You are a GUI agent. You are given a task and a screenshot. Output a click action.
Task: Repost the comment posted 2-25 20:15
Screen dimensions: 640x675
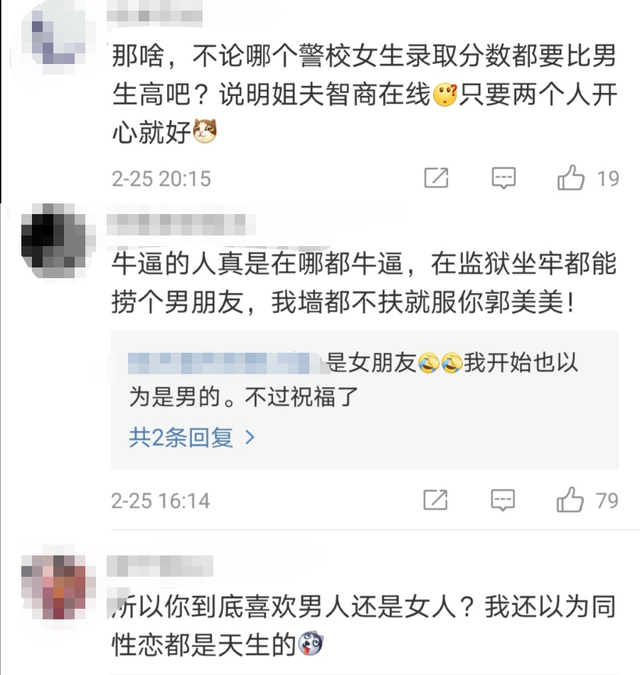436,179
